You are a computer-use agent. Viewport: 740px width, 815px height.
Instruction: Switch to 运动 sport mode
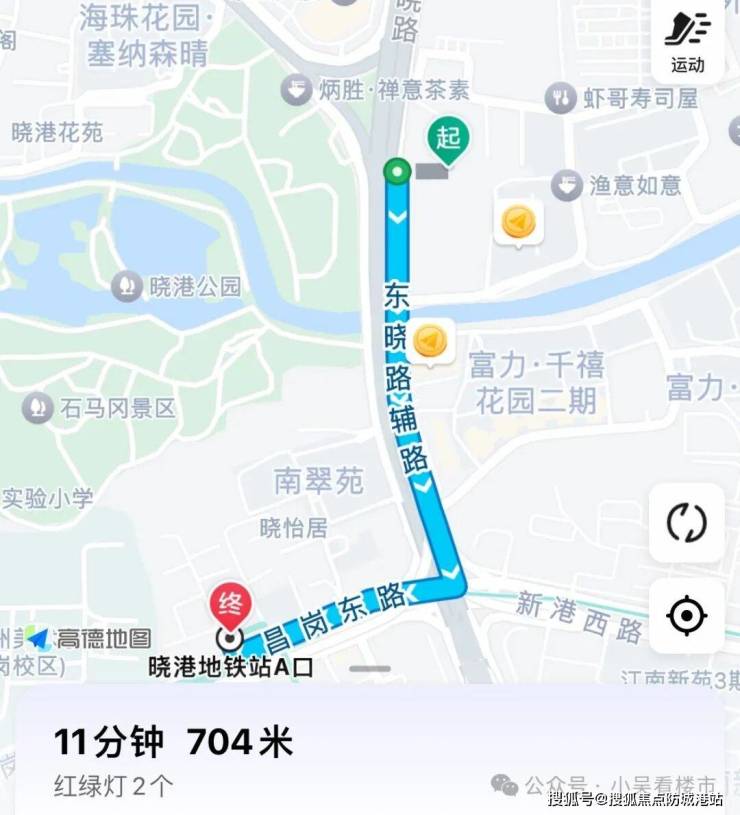[x=687, y=41]
